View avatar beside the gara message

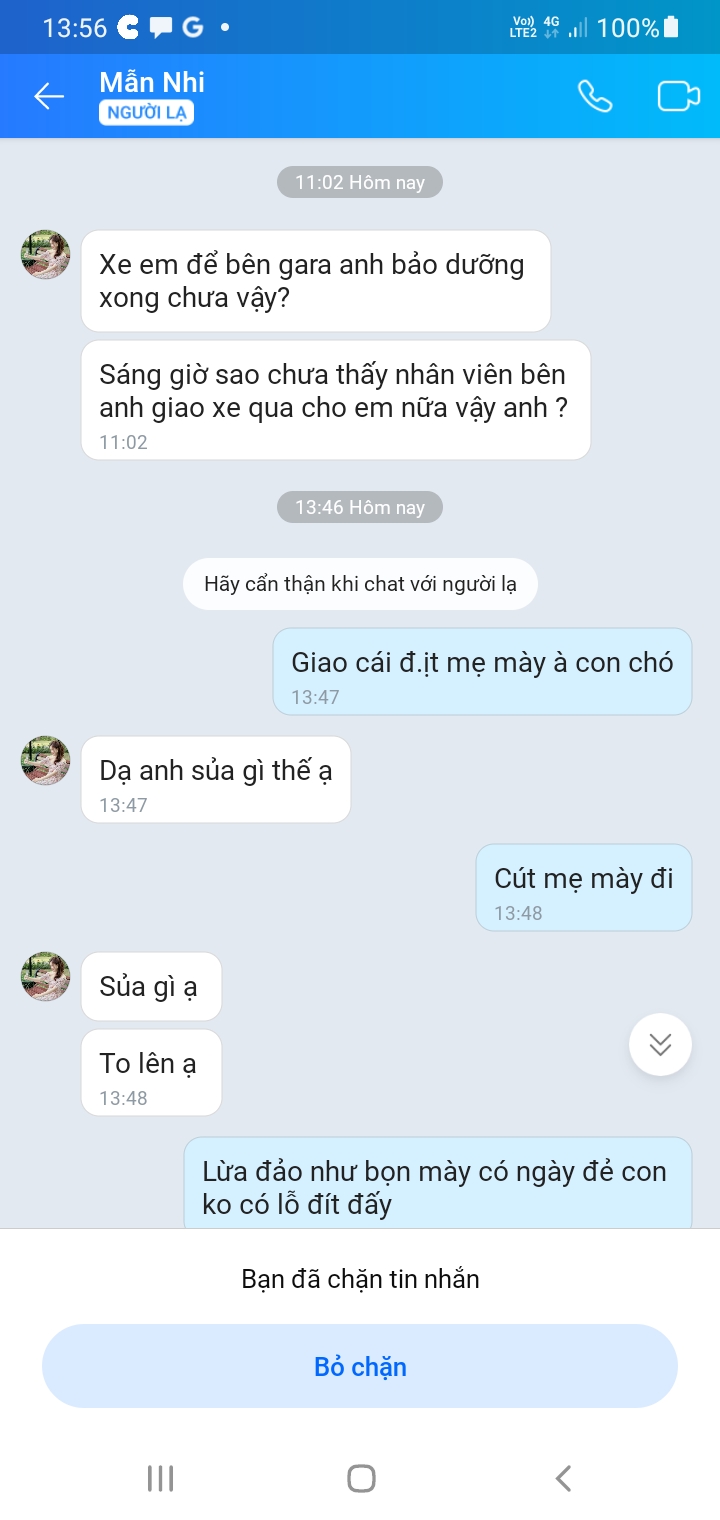(46, 254)
